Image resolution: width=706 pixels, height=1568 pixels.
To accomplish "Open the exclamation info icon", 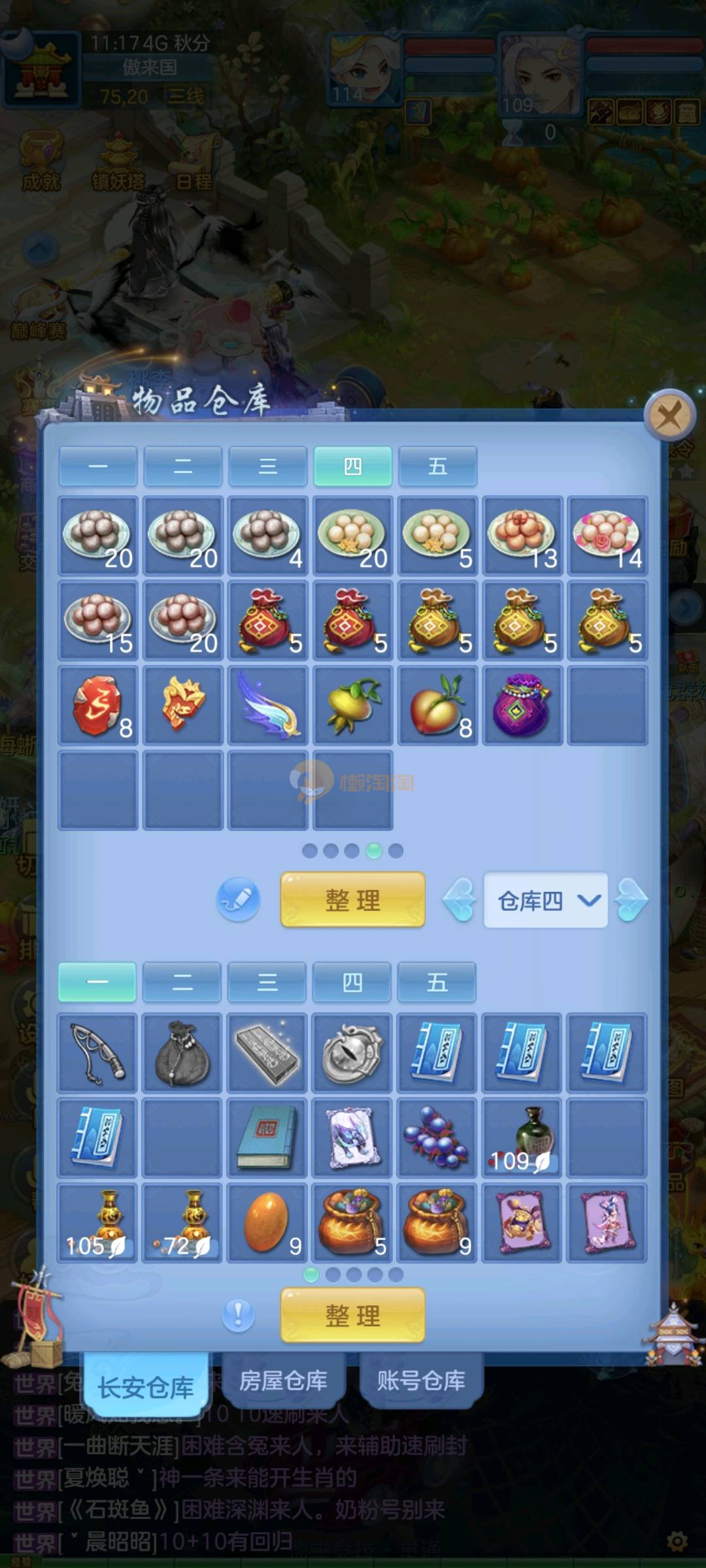I will (x=238, y=1315).
